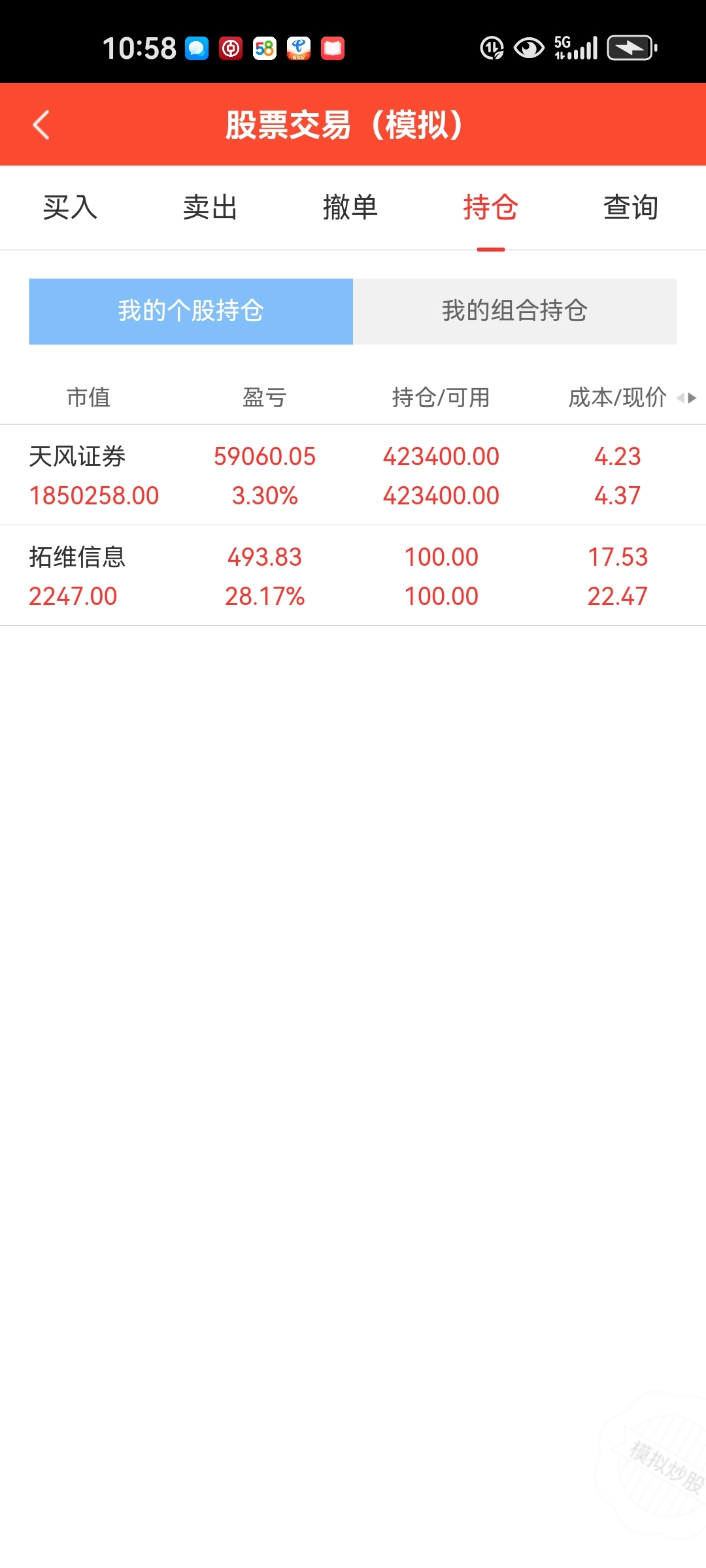Select 我的个股持仓 segment
The width and height of the screenshot is (706, 1568).
(x=191, y=311)
